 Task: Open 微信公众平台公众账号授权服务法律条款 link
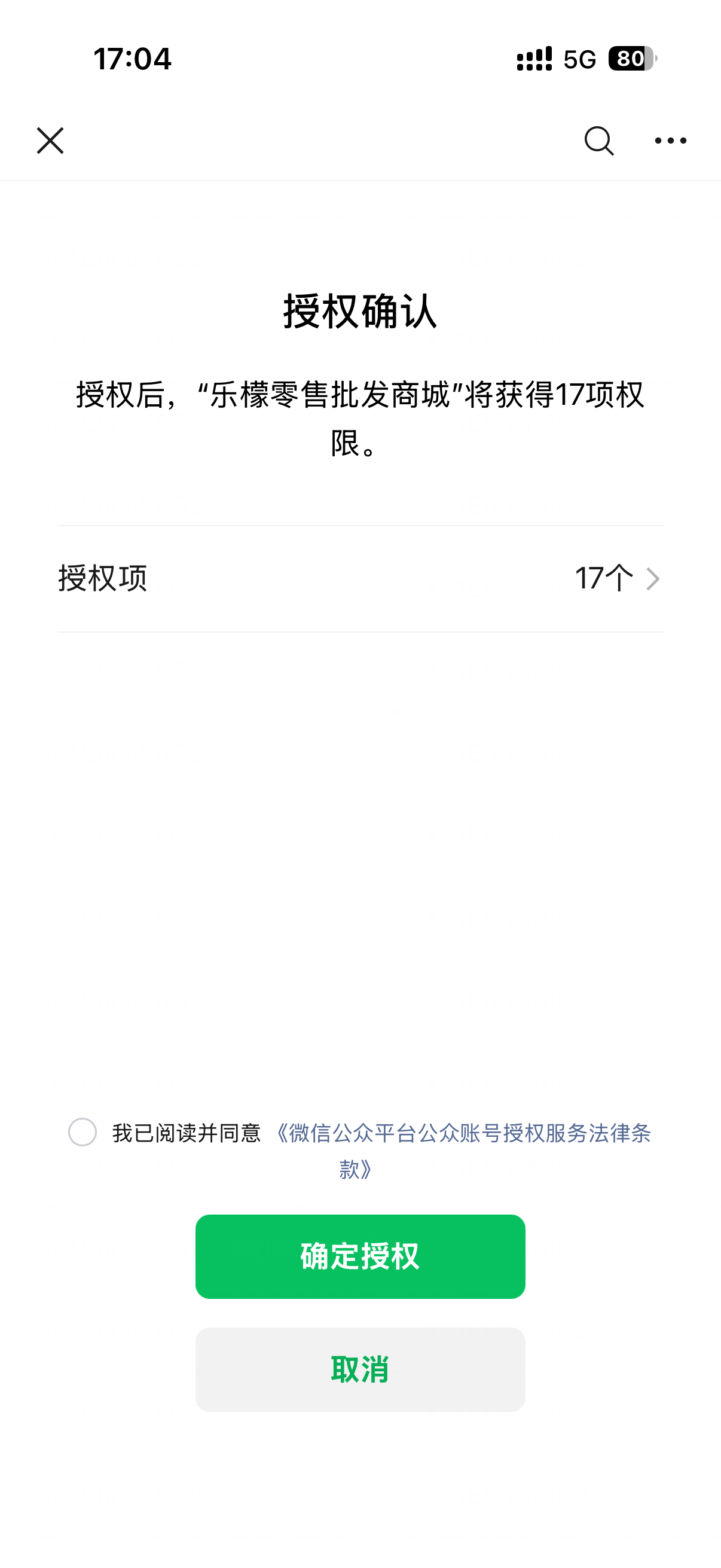click(462, 1133)
